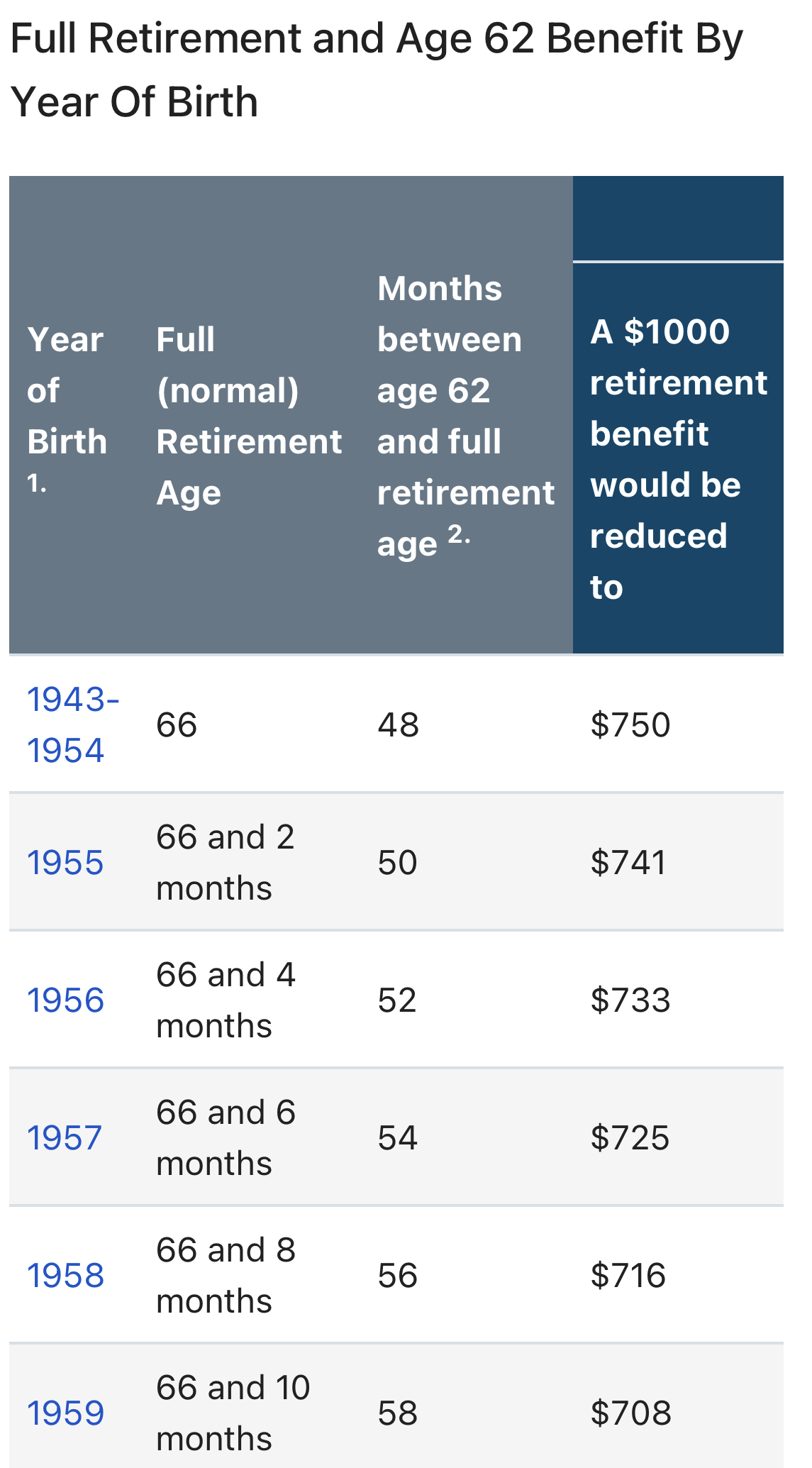Follow the 1956 year of birth link
Viewport: 812px width, 1468px height.
coord(65,1000)
